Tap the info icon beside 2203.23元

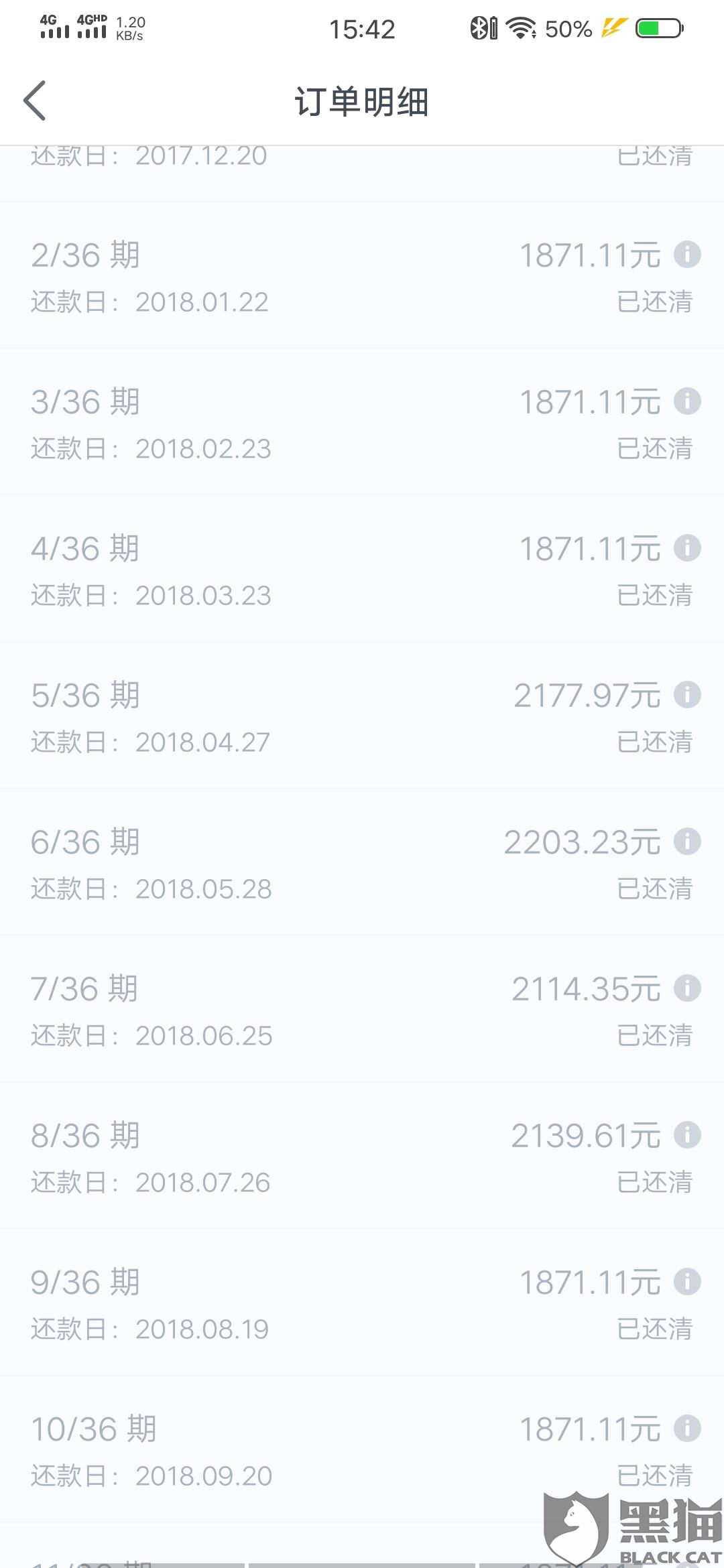[687, 842]
